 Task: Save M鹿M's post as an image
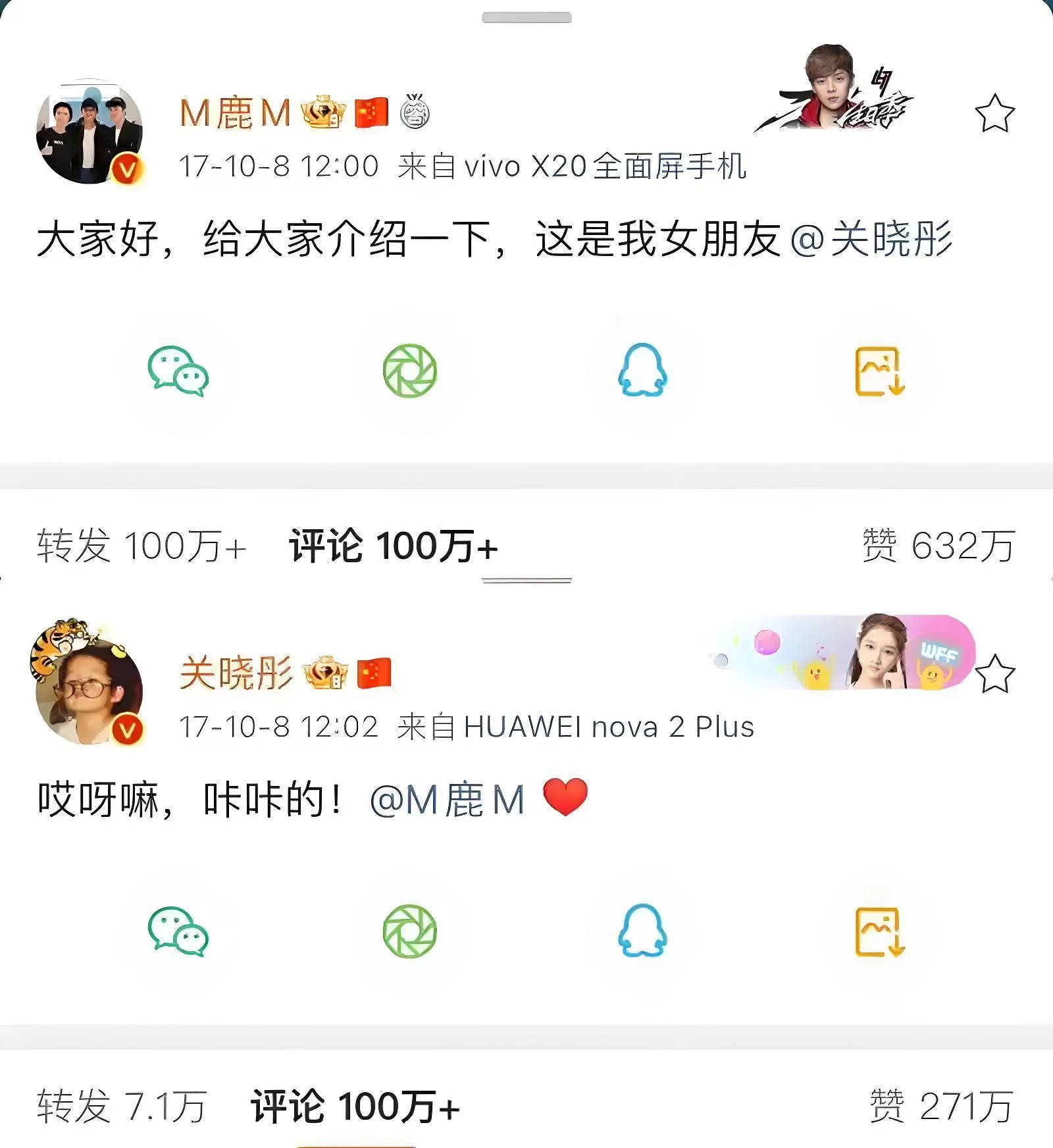point(880,371)
